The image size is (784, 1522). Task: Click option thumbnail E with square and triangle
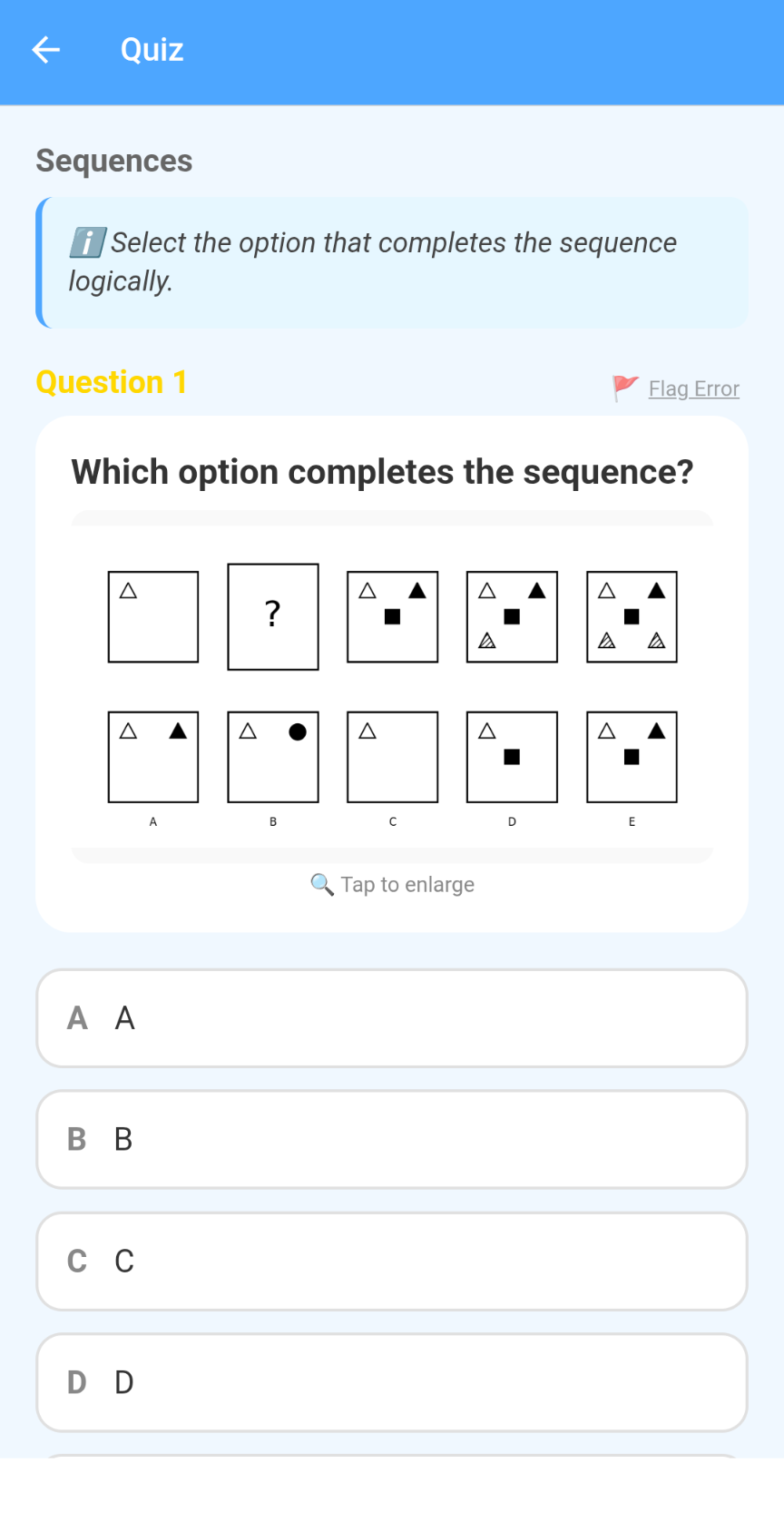click(x=631, y=756)
